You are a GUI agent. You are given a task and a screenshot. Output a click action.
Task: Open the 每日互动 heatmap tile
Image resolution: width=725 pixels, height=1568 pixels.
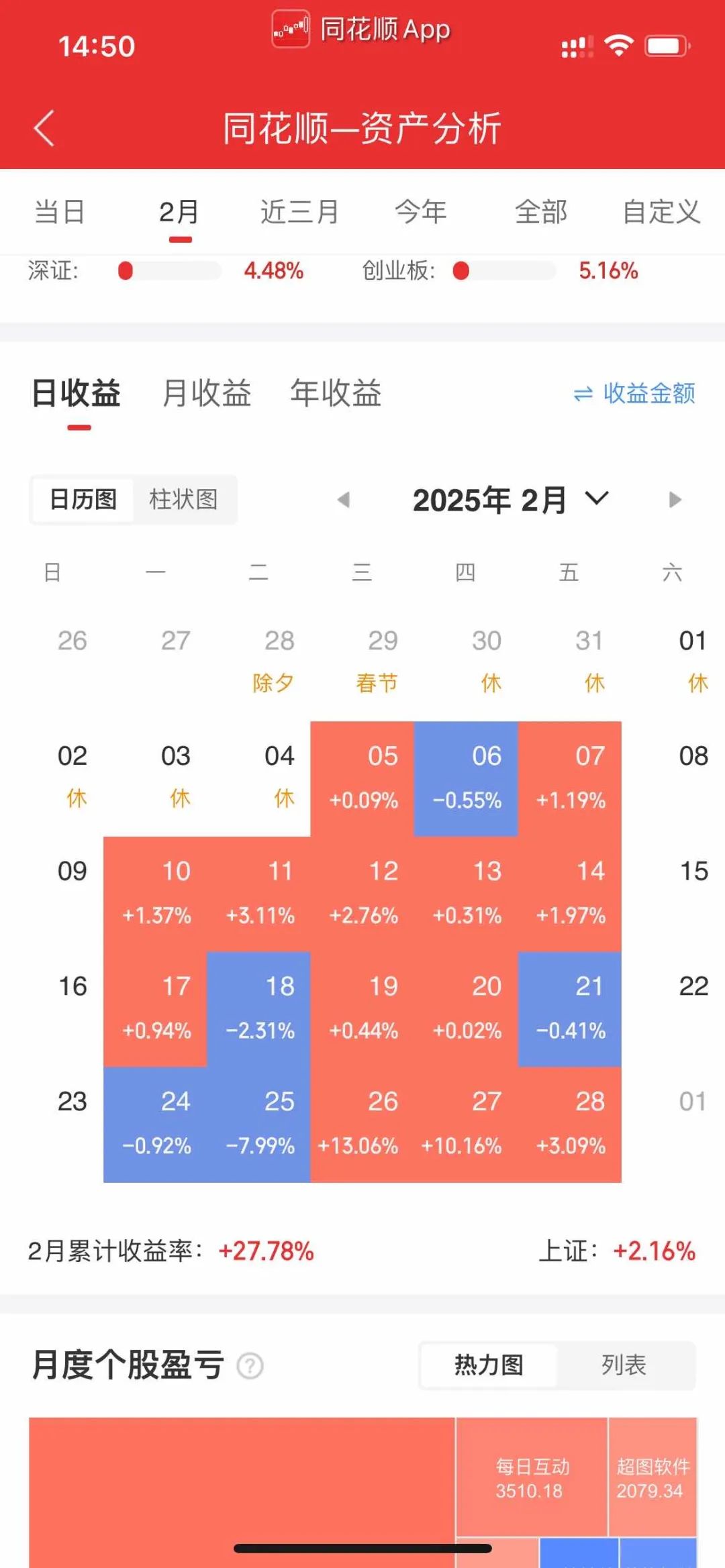point(532,1477)
